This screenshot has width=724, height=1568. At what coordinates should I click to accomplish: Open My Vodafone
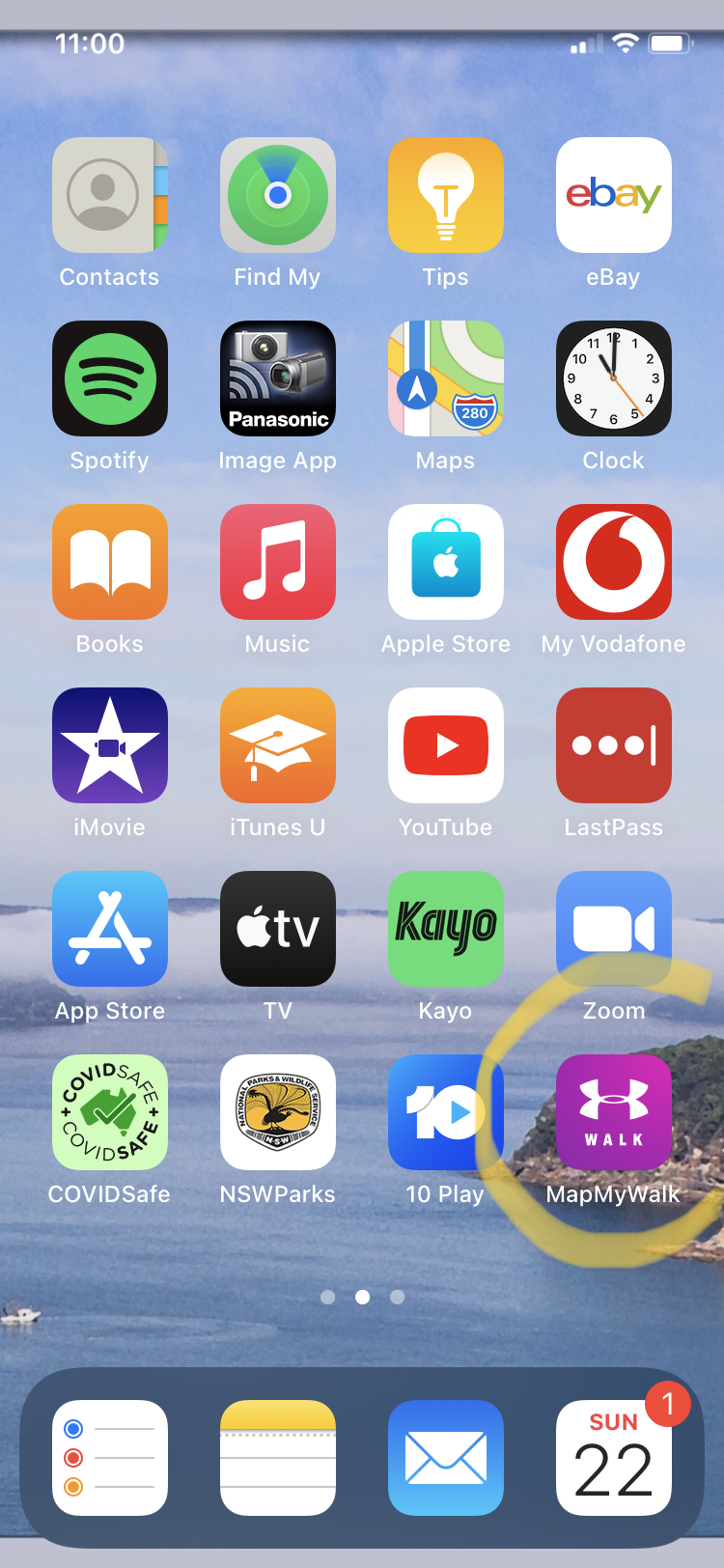[614, 562]
